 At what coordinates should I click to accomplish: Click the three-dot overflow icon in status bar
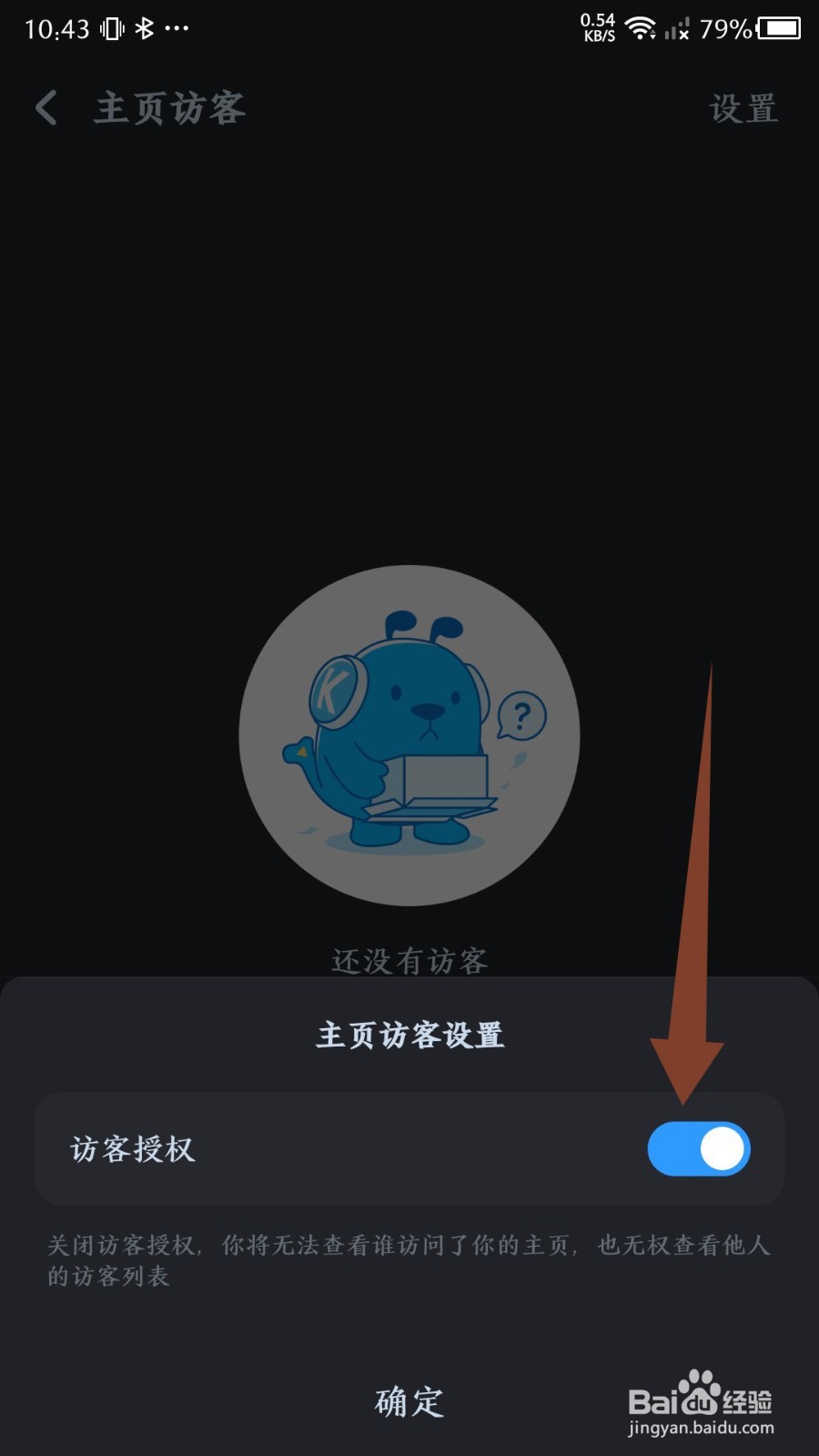178,29
